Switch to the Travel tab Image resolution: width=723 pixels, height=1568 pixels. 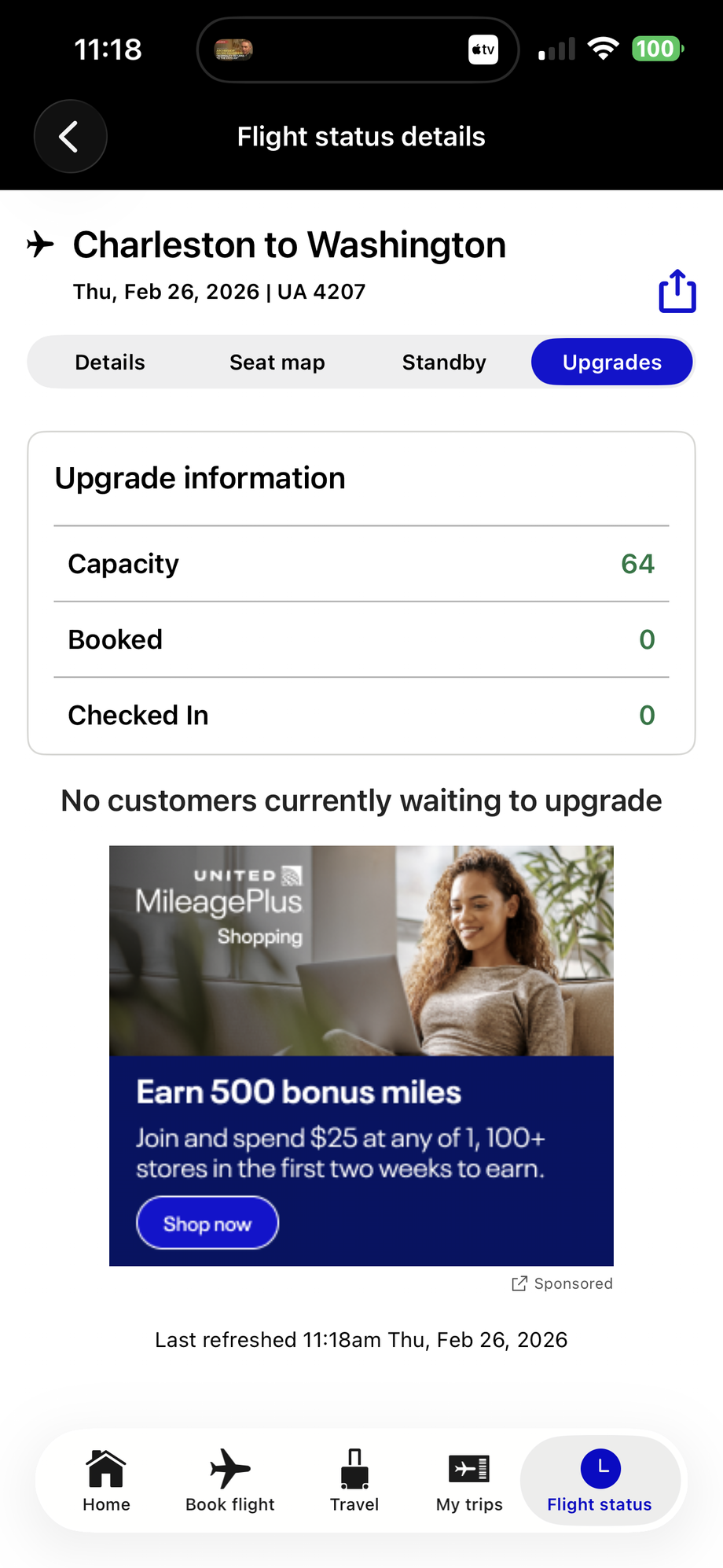pyautogui.click(x=354, y=1481)
